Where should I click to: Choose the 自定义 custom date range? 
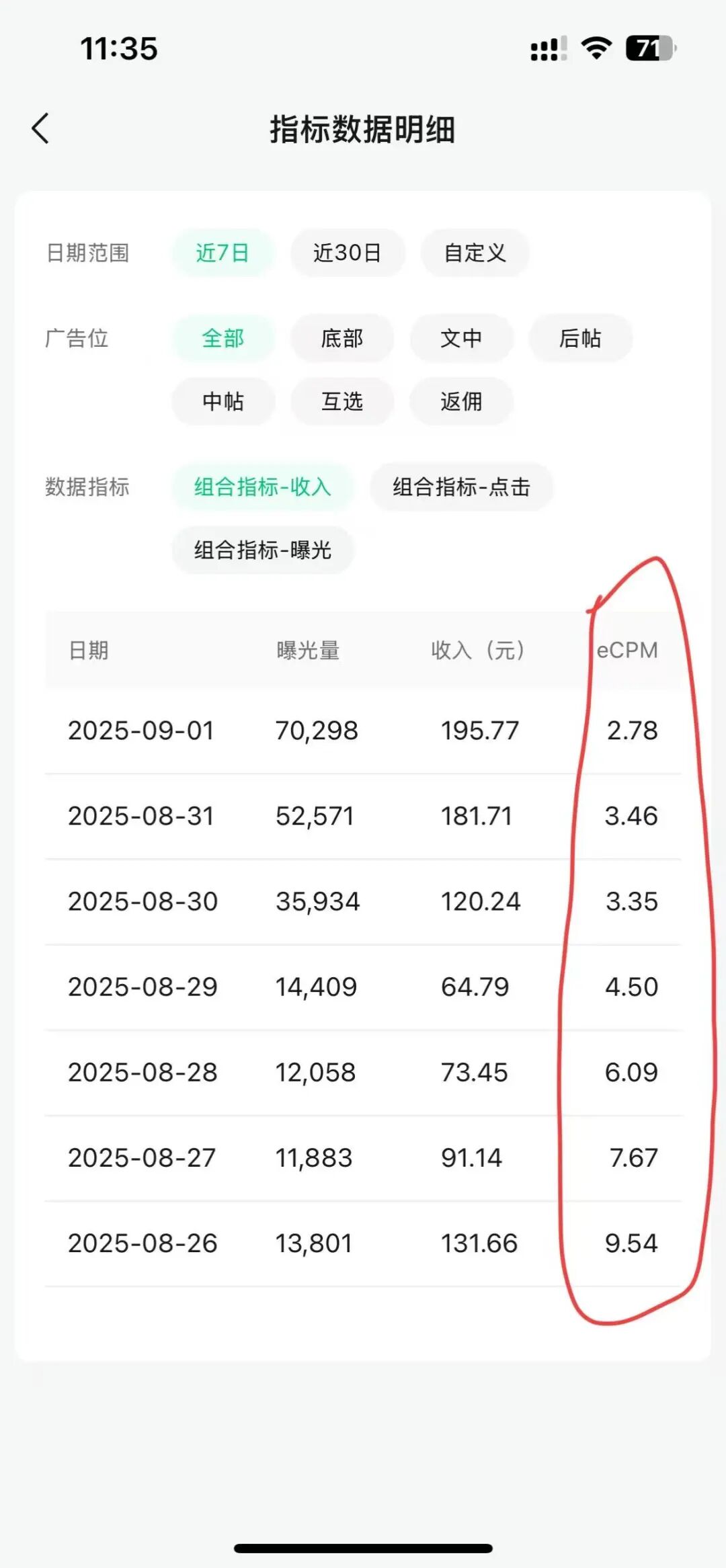click(475, 253)
